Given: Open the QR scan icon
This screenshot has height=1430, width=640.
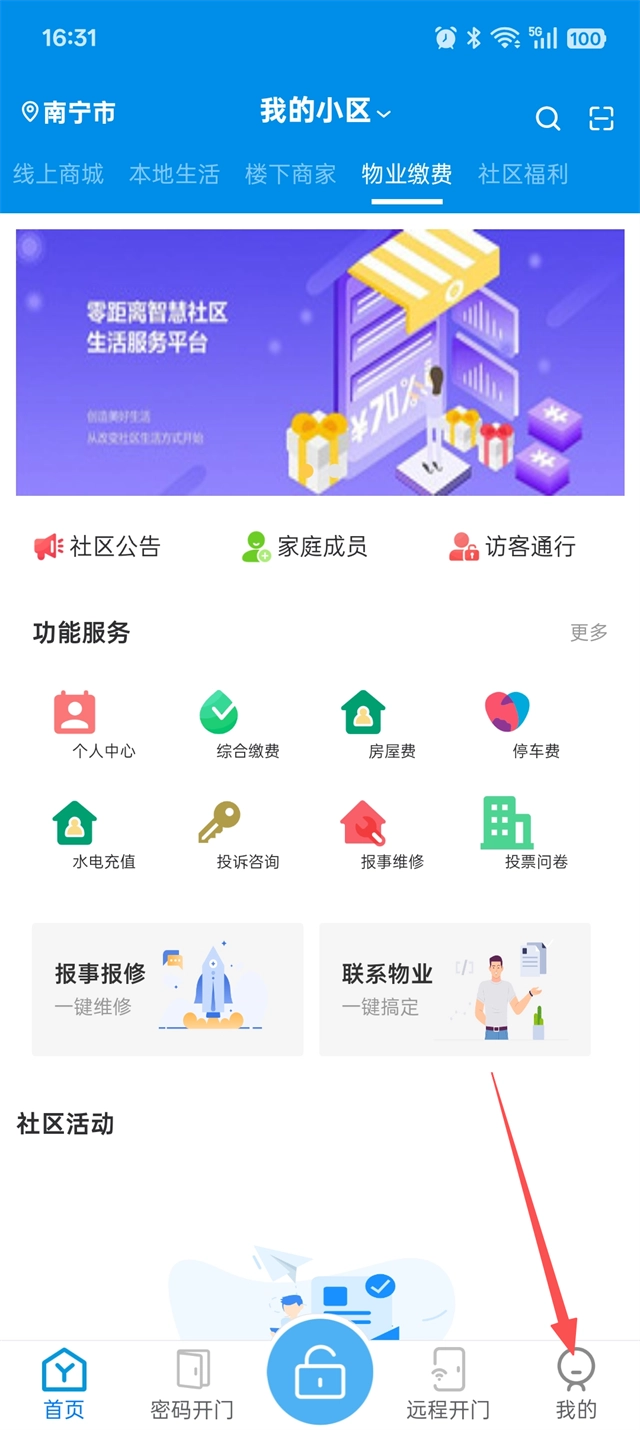Looking at the screenshot, I should click(601, 119).
